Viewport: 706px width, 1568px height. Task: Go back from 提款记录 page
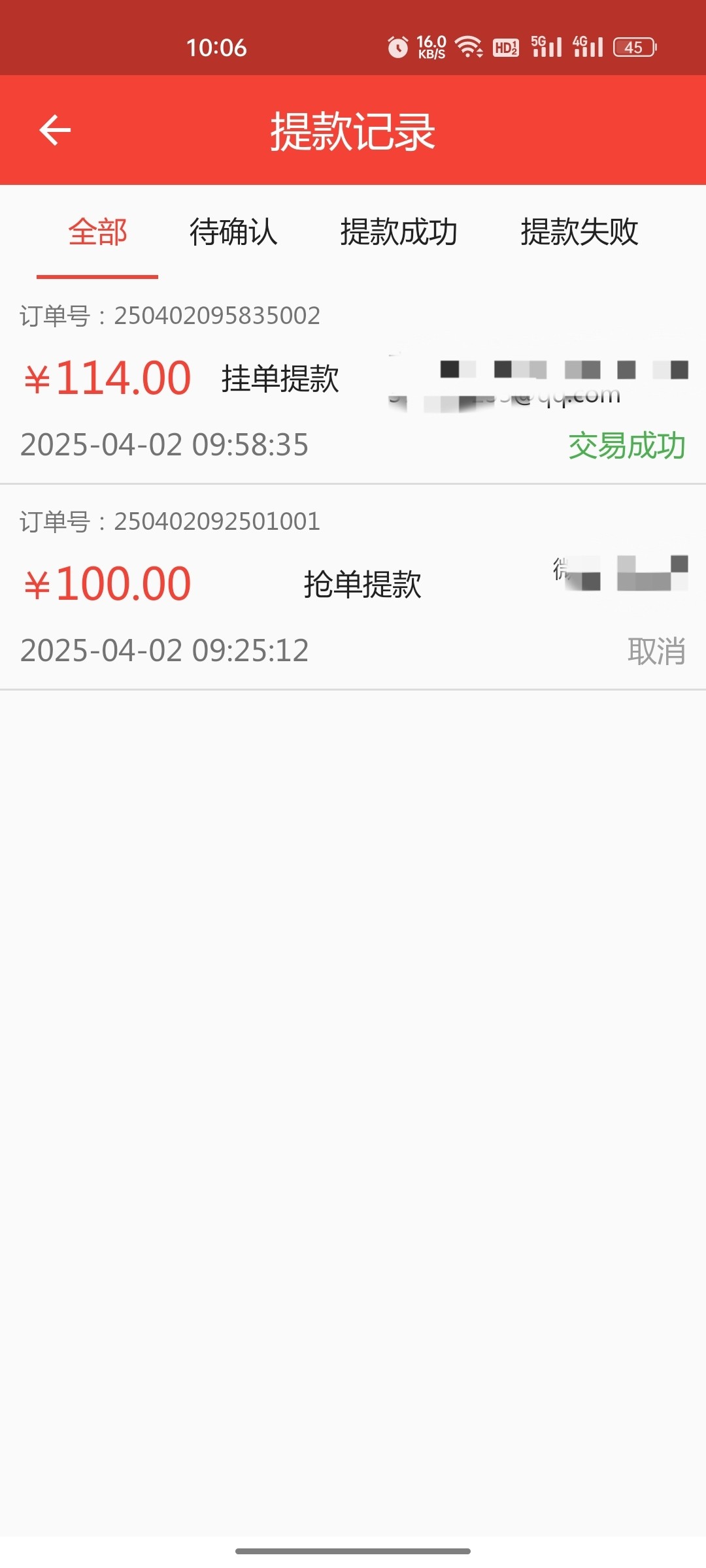(x=55, y=130)
